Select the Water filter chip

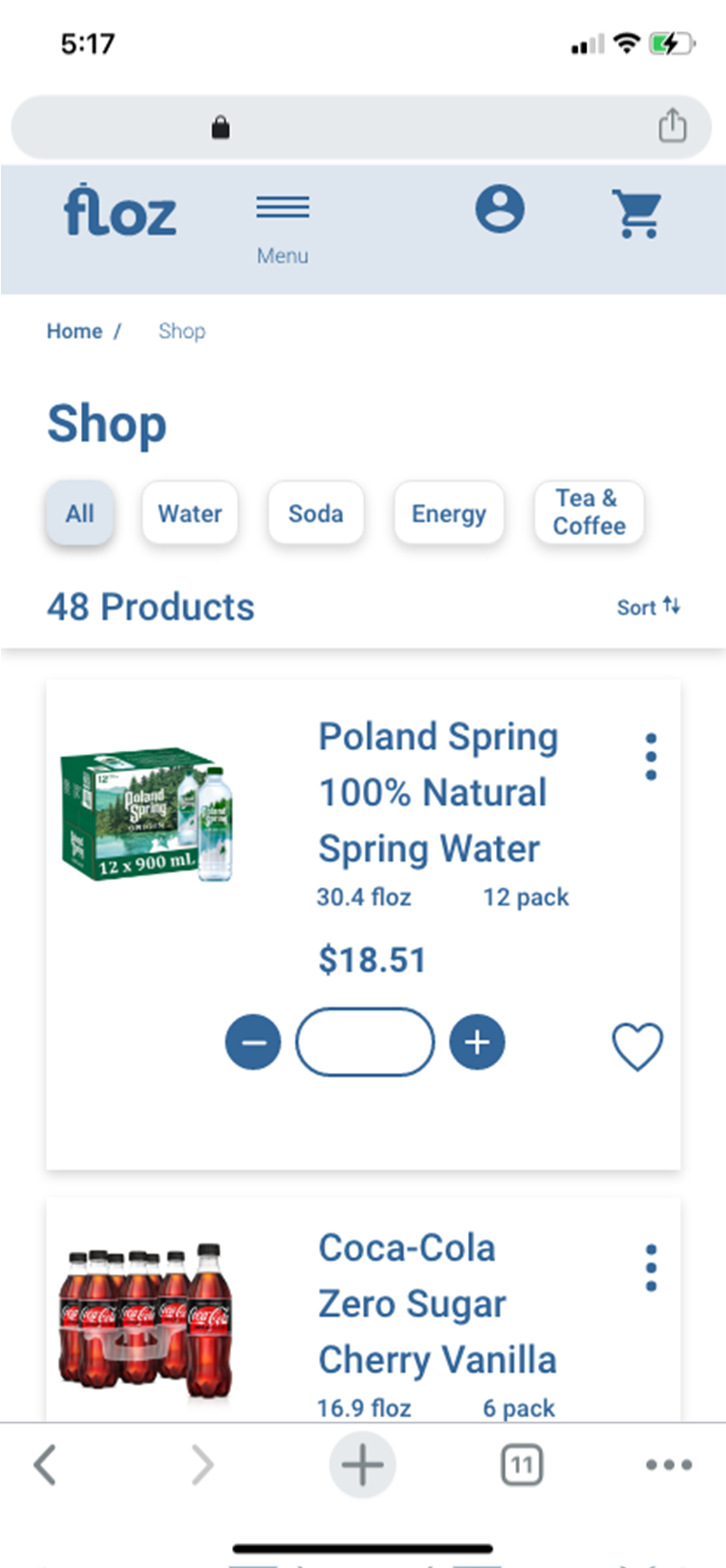pos(190,513)
